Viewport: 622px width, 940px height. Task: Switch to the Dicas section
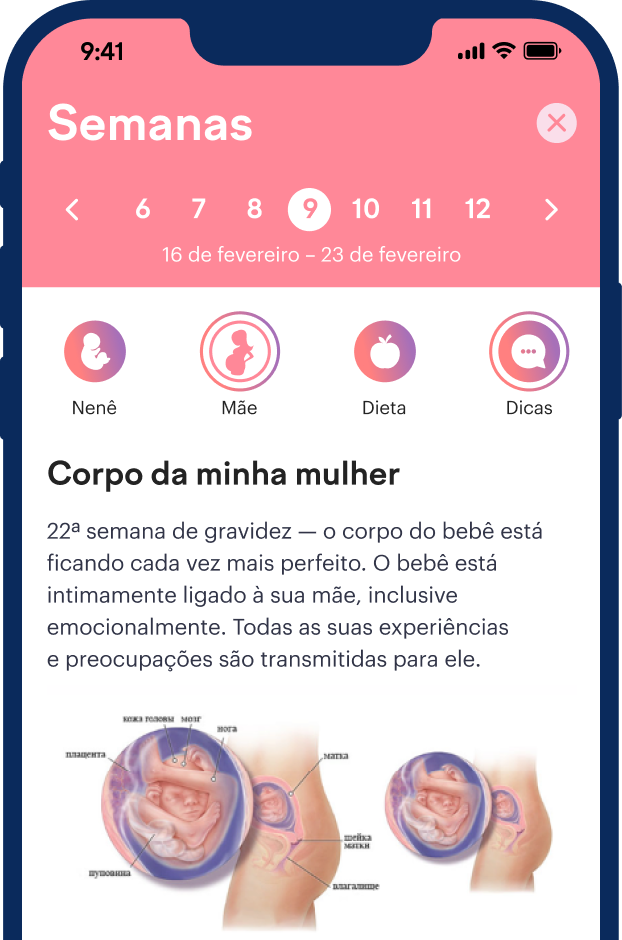(x=529, y=353)
